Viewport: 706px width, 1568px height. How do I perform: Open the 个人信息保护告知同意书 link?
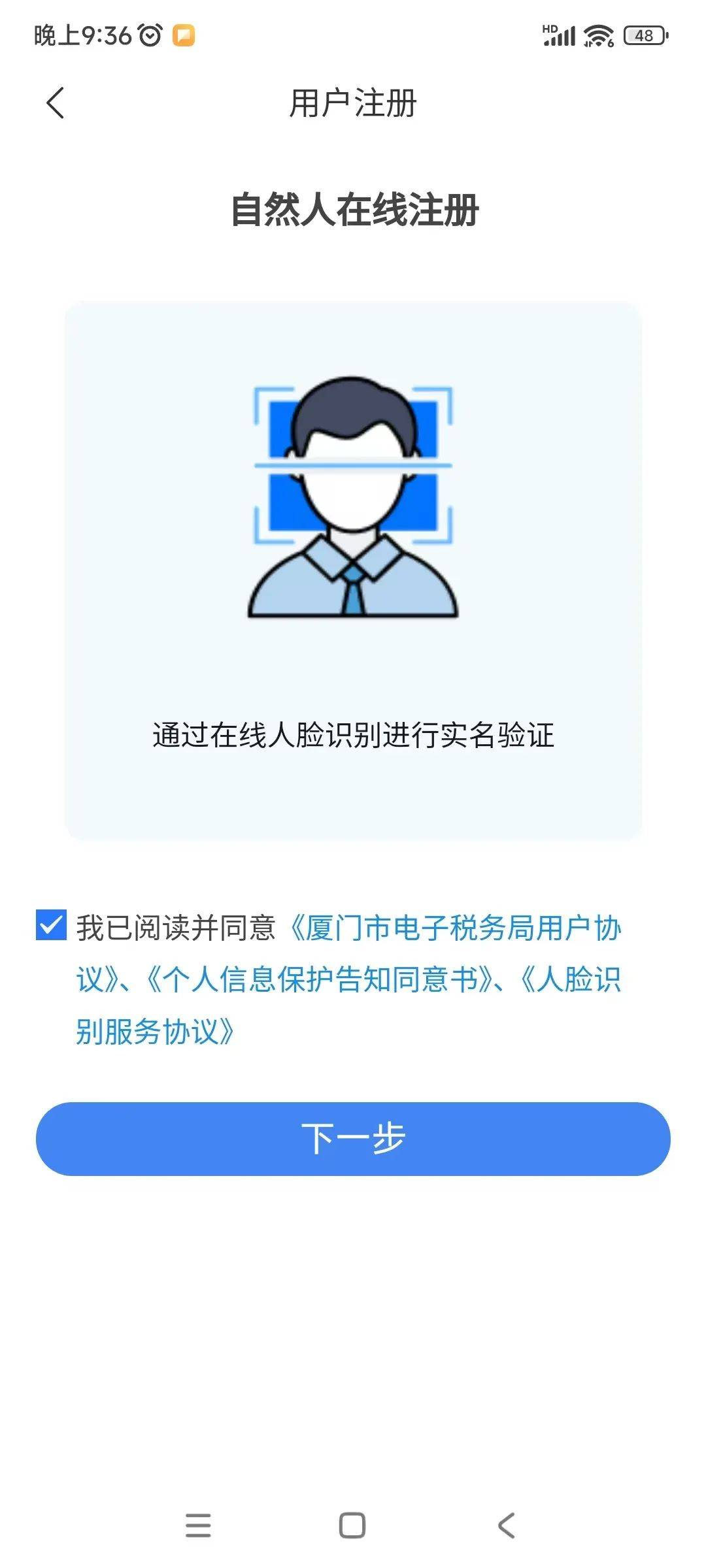(x=320, y=979)
